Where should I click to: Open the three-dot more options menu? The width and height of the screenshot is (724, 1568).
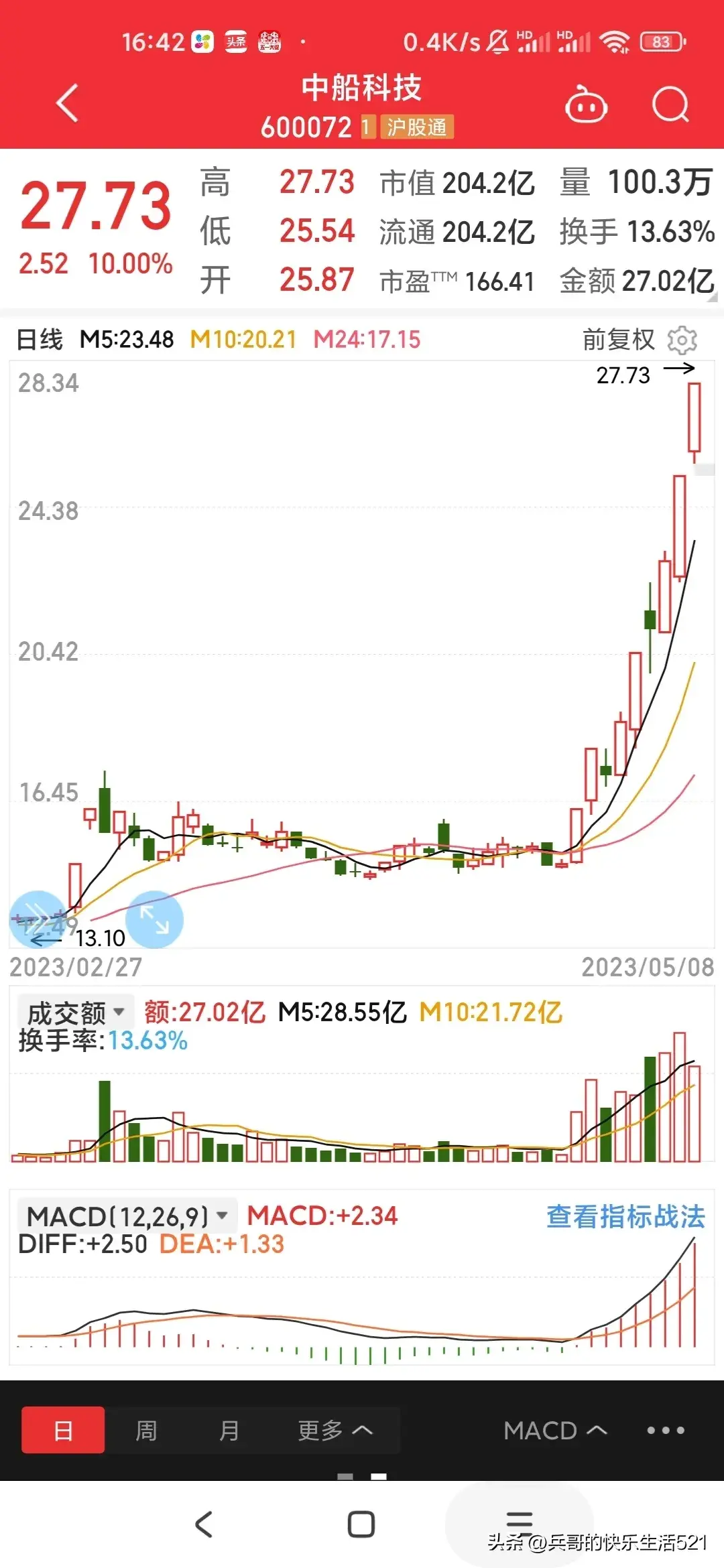pyautogui.click(x=666, y=1430)
